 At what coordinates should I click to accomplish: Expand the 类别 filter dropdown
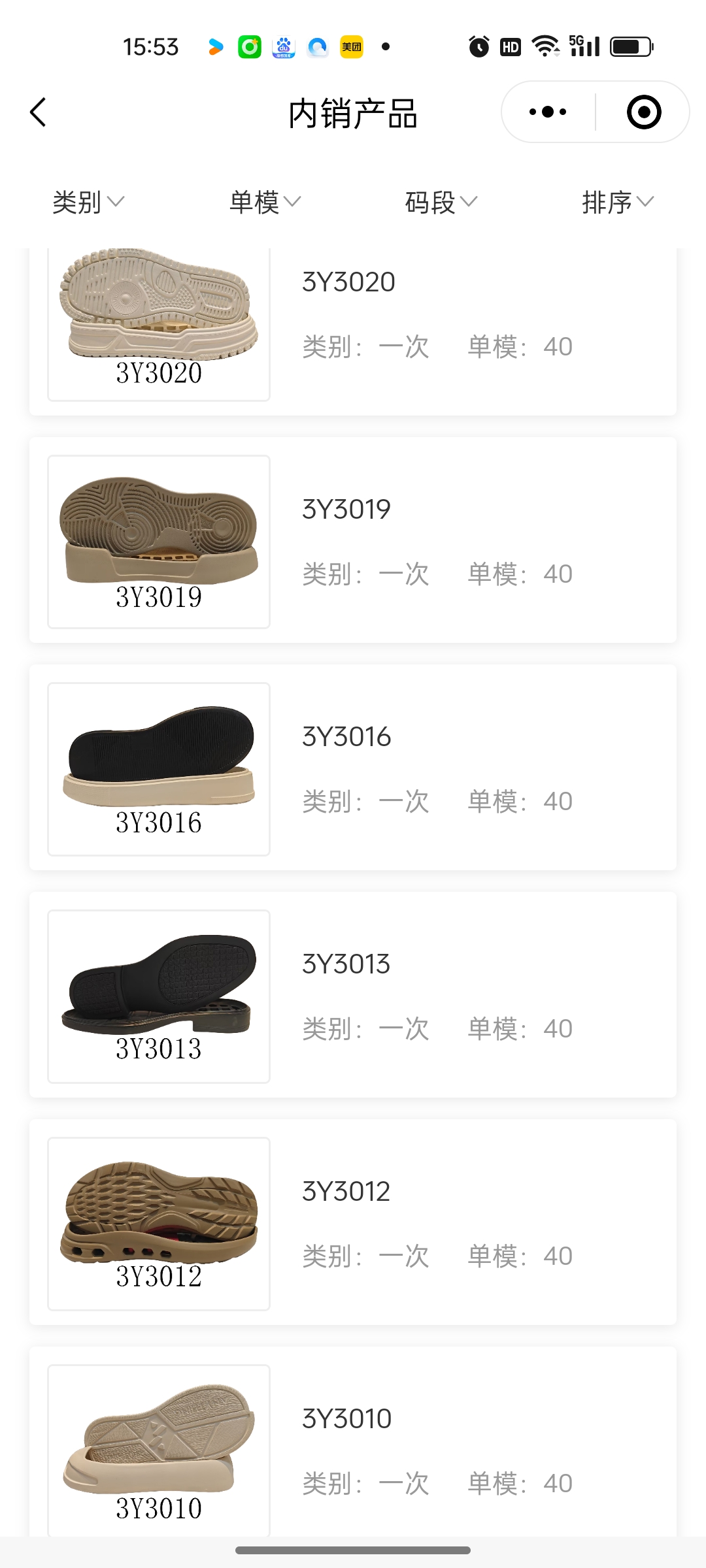tap(88, 202)
